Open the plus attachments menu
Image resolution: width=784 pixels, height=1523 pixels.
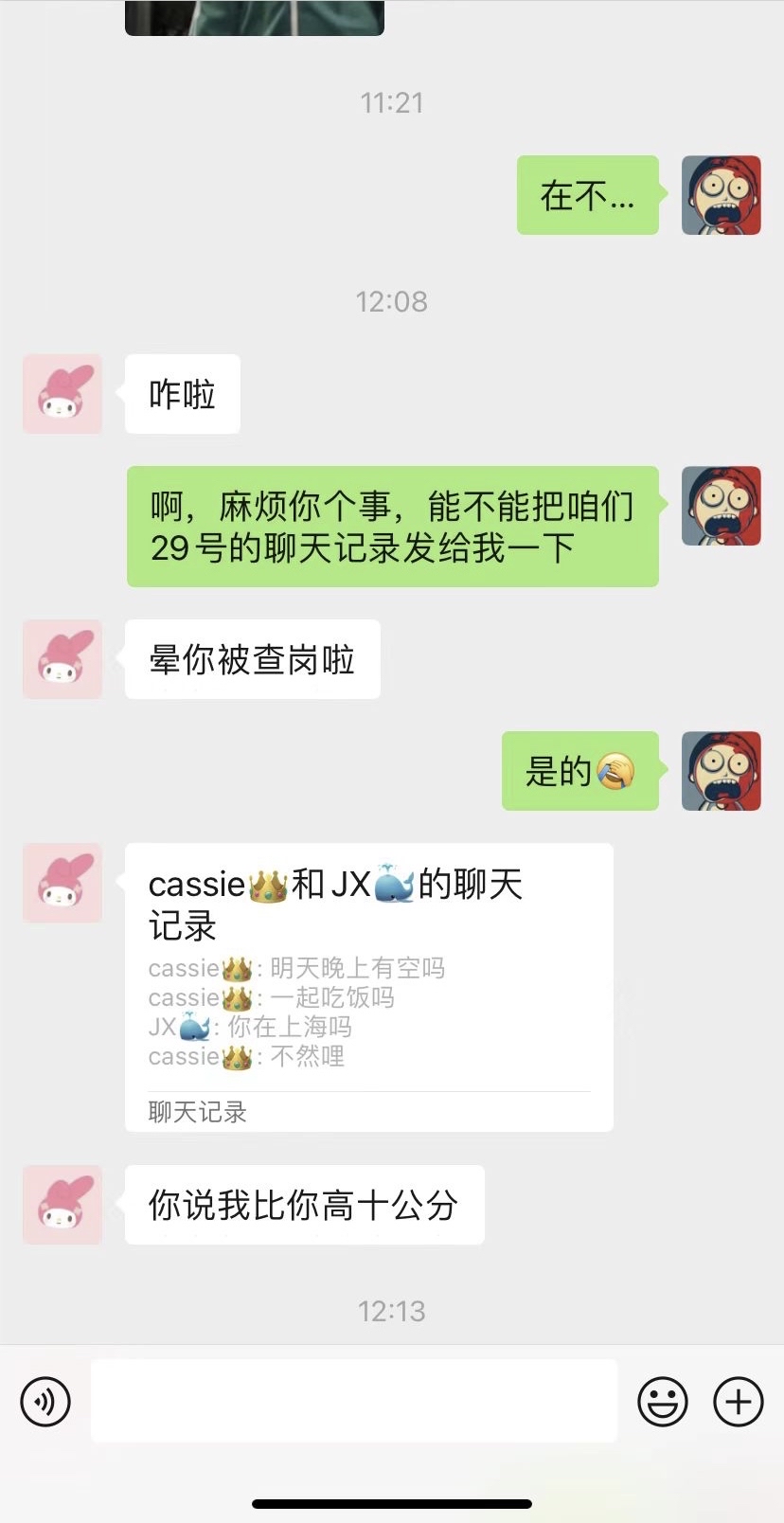click(738, 1401)
